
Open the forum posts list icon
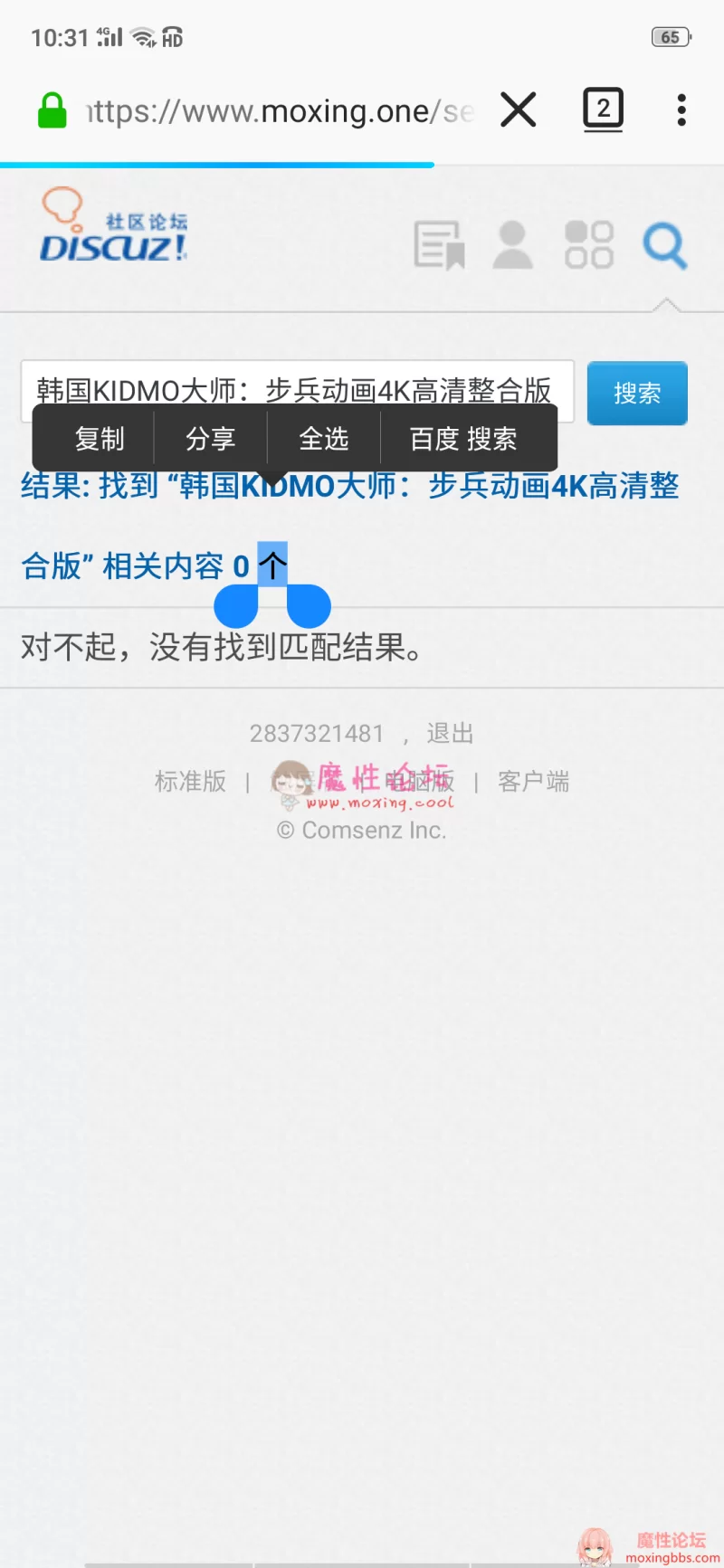[439, 245]
